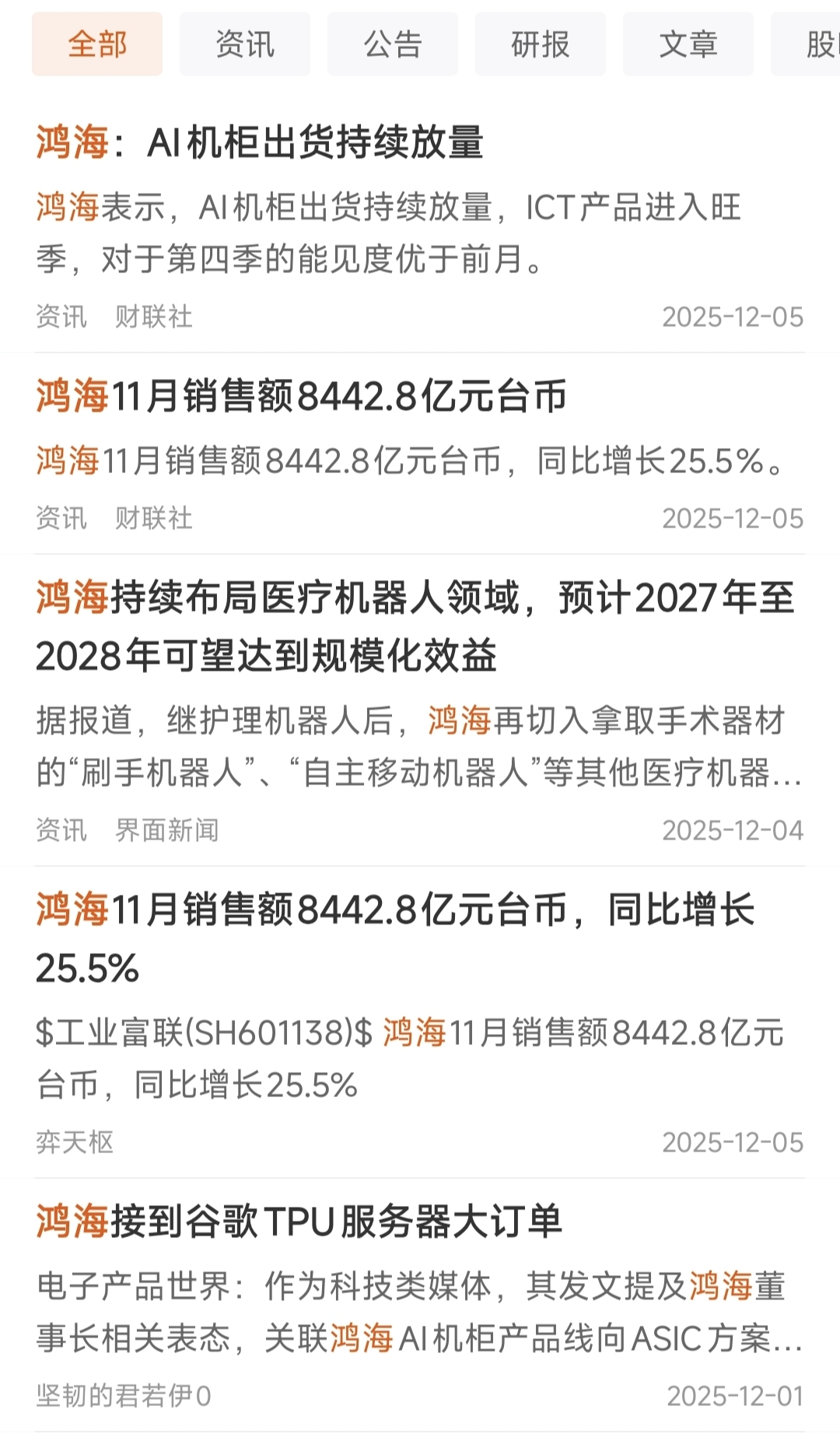Show the 研报 tab results

coord(541,44)
